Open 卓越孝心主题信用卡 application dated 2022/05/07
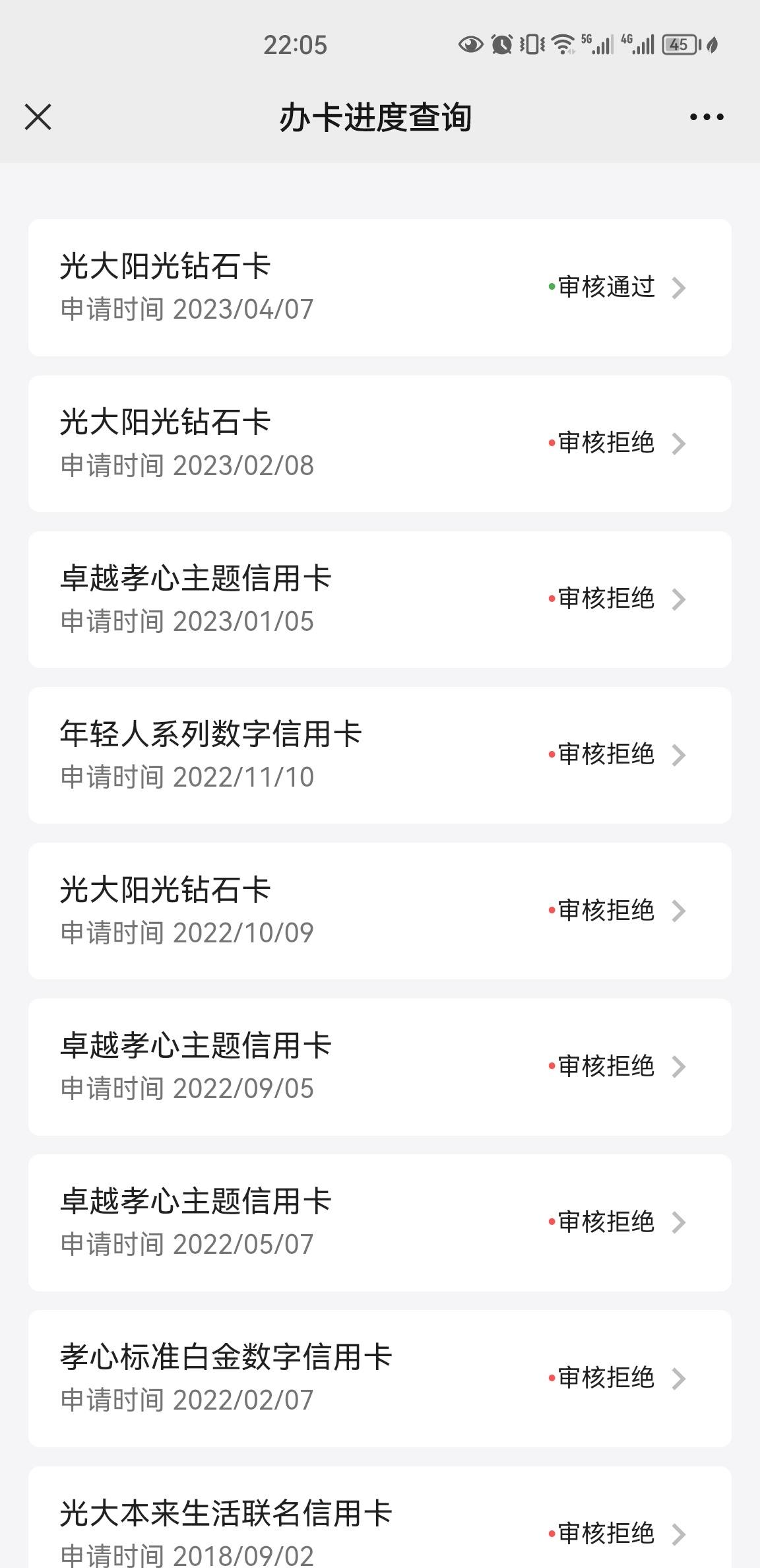The height and width of the screenshot is (1568, 760). 380,1222
